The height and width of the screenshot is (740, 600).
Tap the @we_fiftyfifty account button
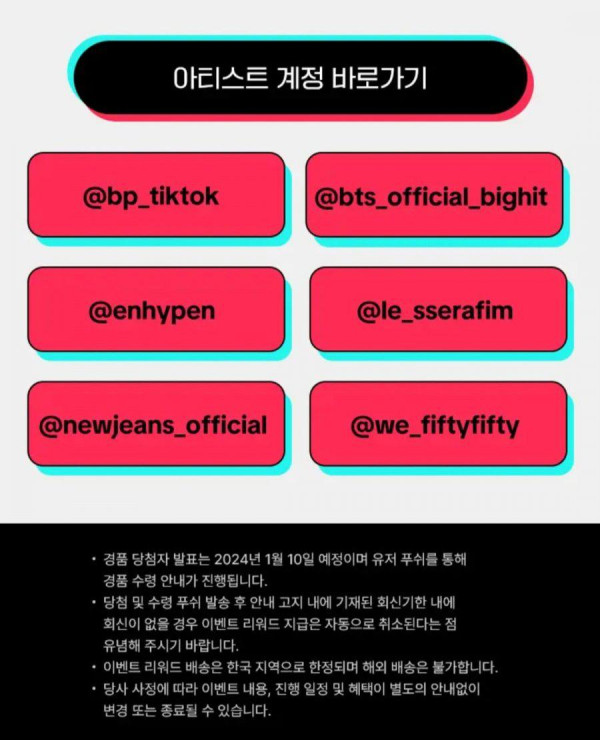(x=433, y=426)
